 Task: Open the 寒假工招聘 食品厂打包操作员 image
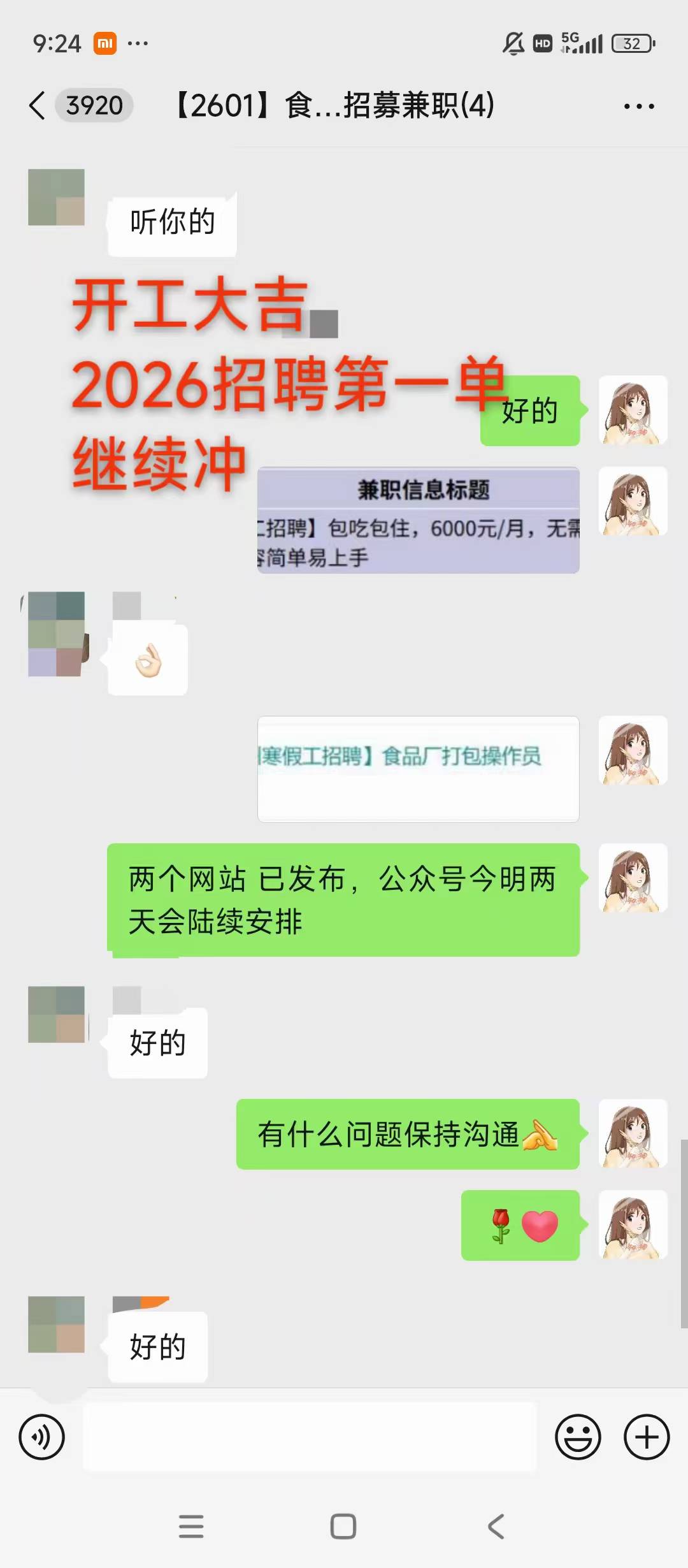[419, 769]
